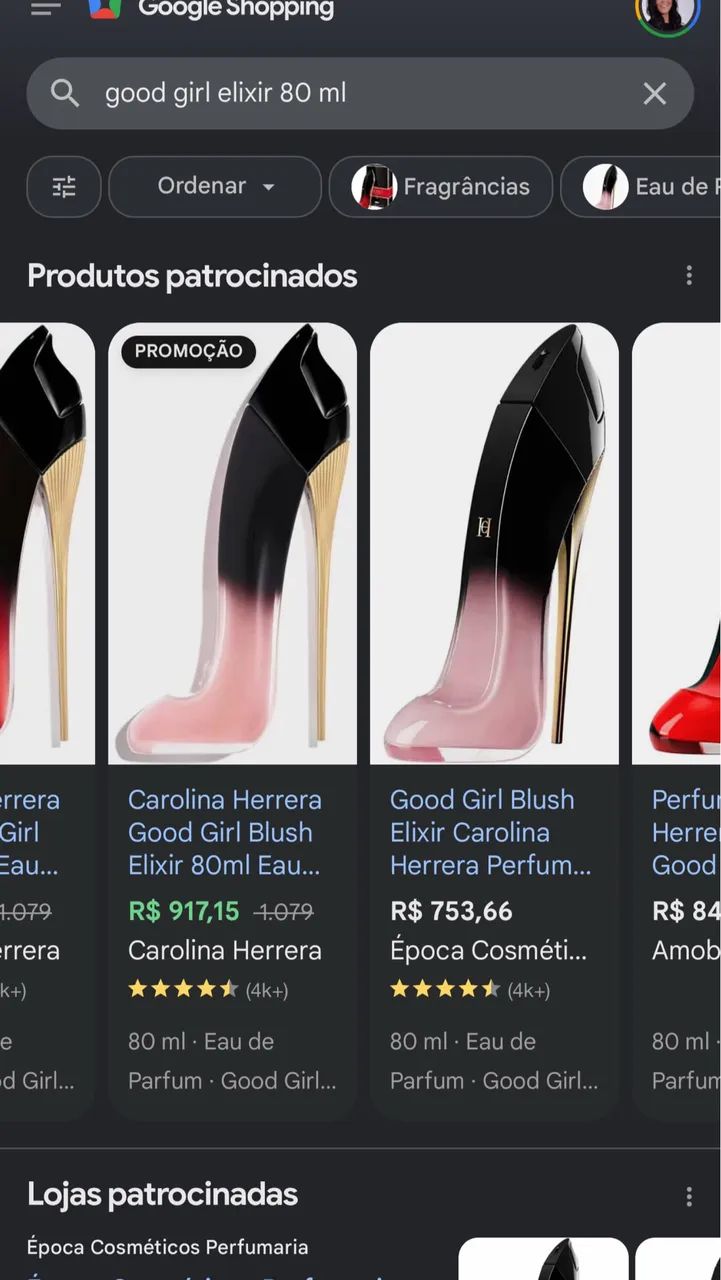Open Carolina Herrera Good Girl Blush R$ 917,15 card
Image resolution: width=721 pixels, height=1280 pixels.
(x=232, y=720)
